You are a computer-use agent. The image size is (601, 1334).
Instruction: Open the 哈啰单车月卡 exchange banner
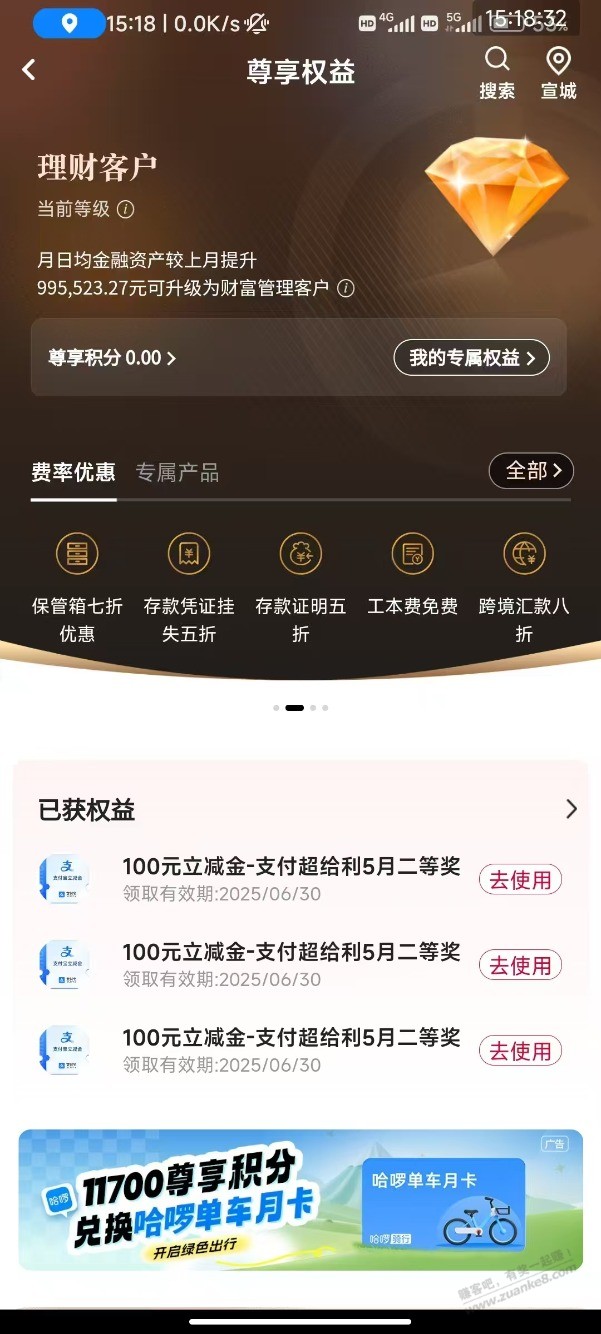[x=300, y=1200]
